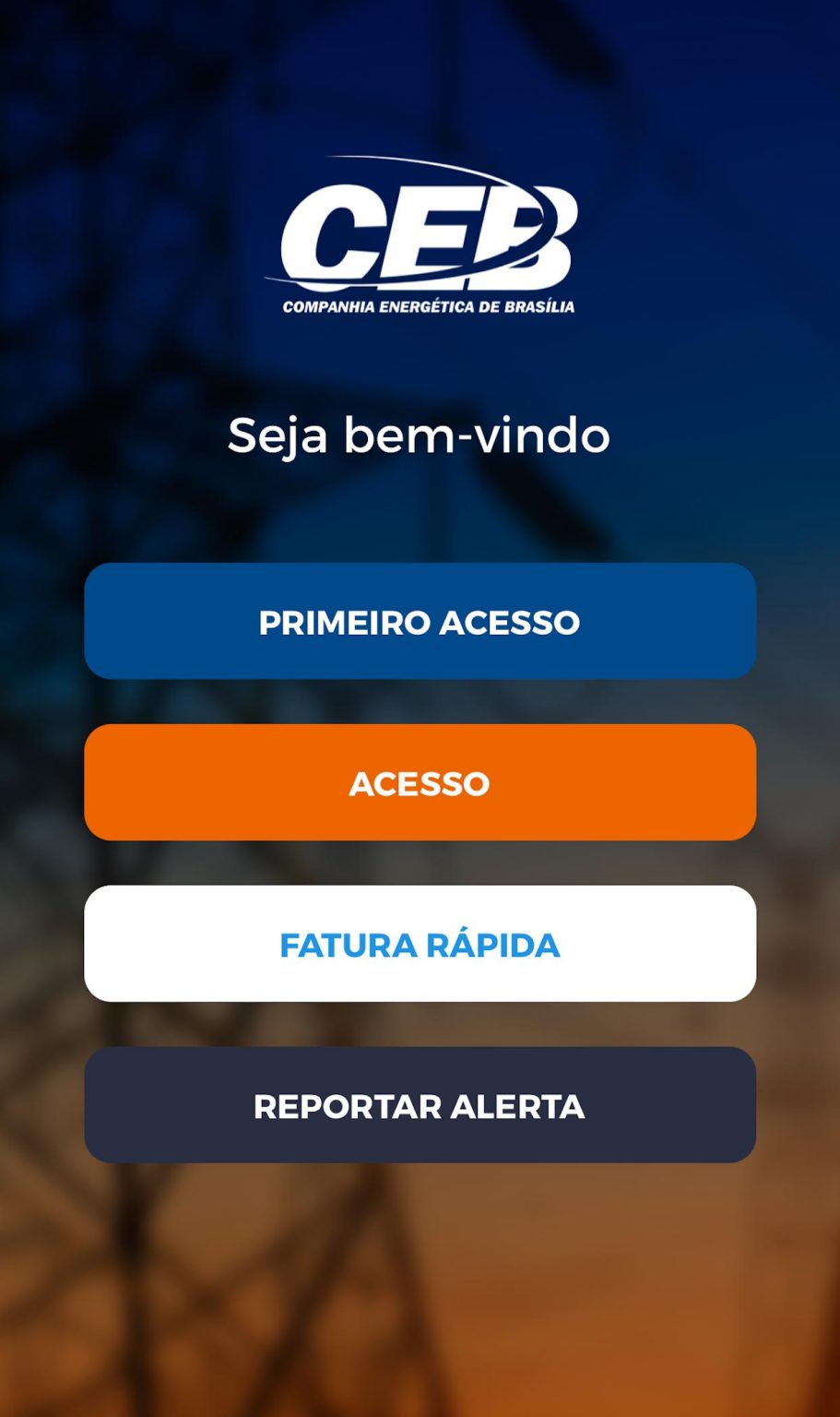Click the blue FATURA RÁPIDA label text
This screenshot has width=840, height=1417.
[x=420, y=944]
